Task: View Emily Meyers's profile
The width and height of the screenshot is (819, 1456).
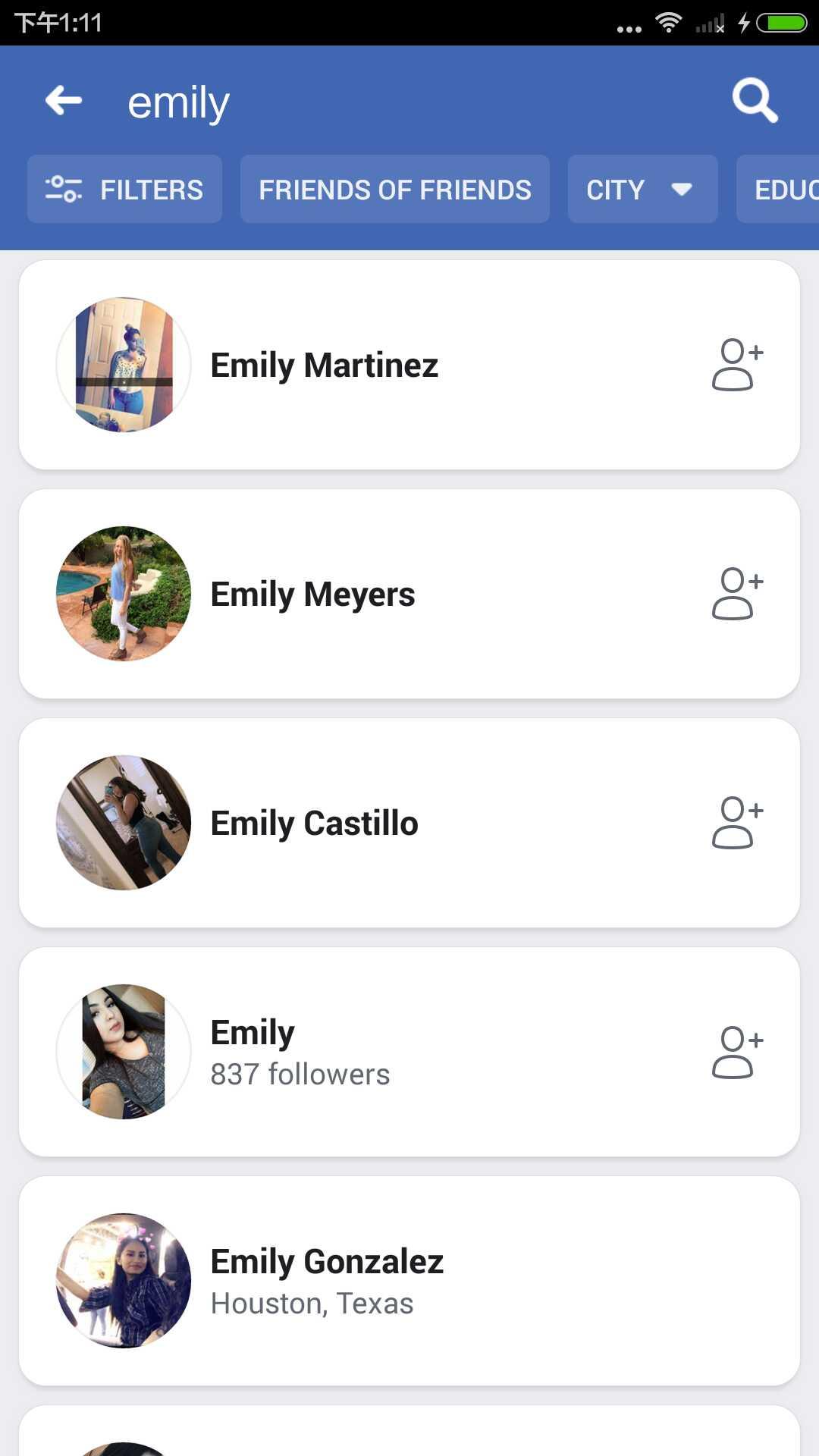Action: click(312, 595)
